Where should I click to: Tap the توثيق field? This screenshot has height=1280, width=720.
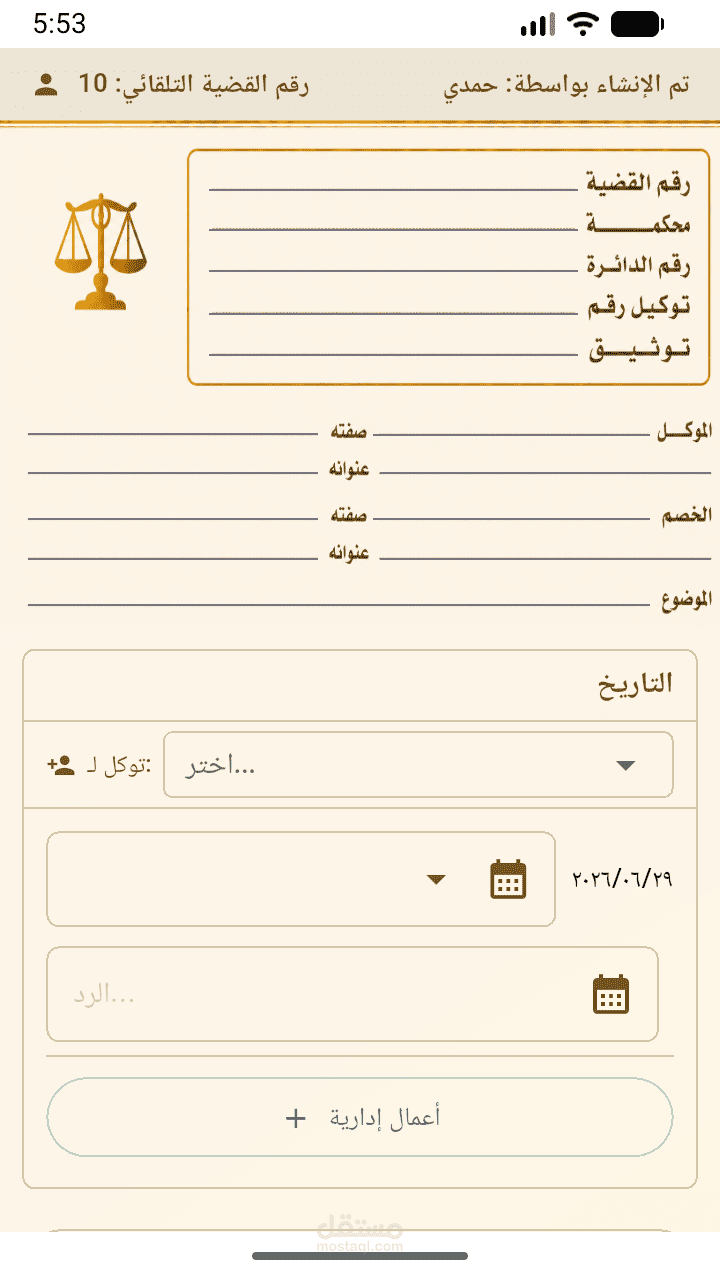[393, 348]
